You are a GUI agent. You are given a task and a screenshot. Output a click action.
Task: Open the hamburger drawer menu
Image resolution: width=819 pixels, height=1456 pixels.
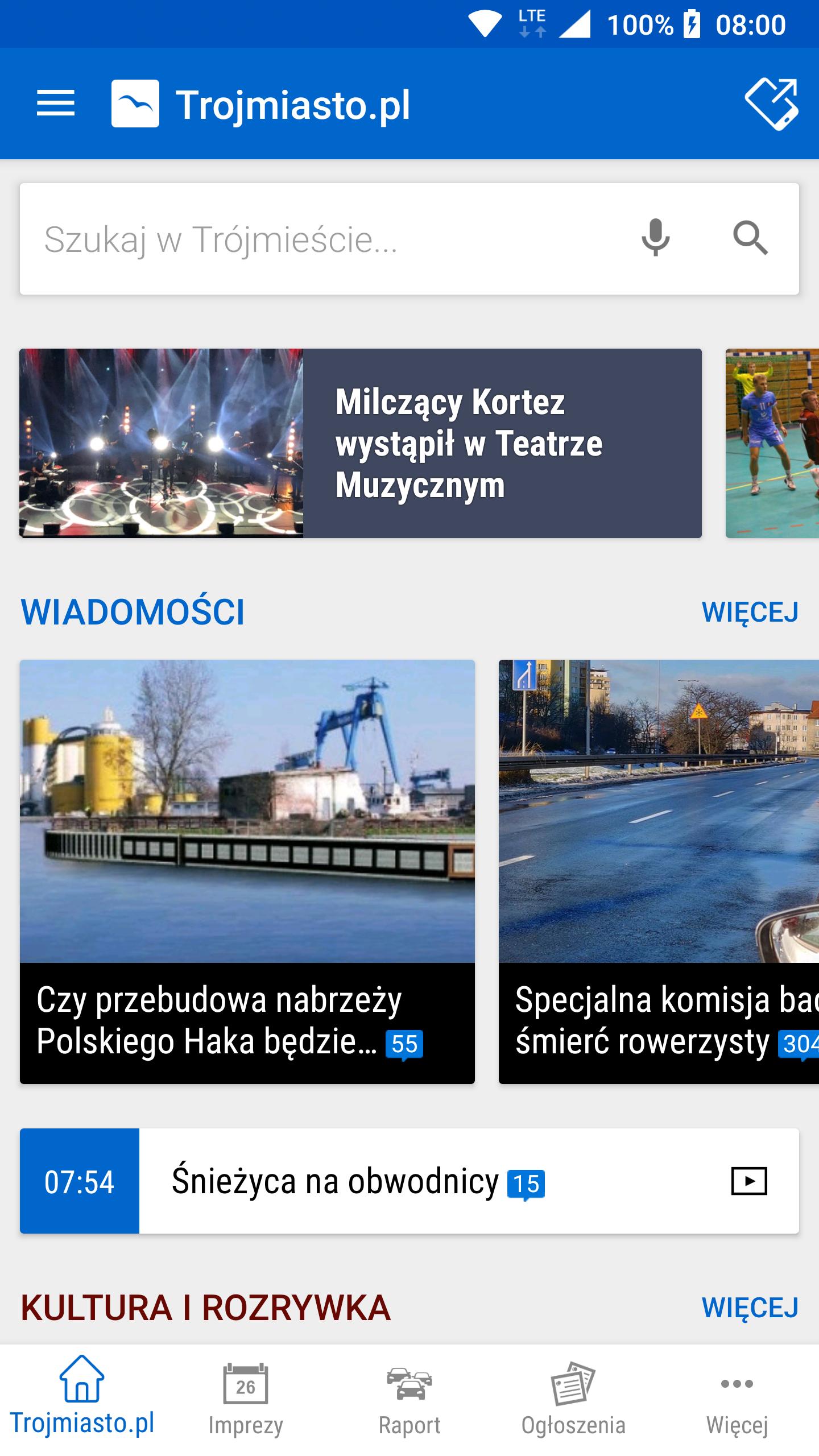[x=56, y=104]
